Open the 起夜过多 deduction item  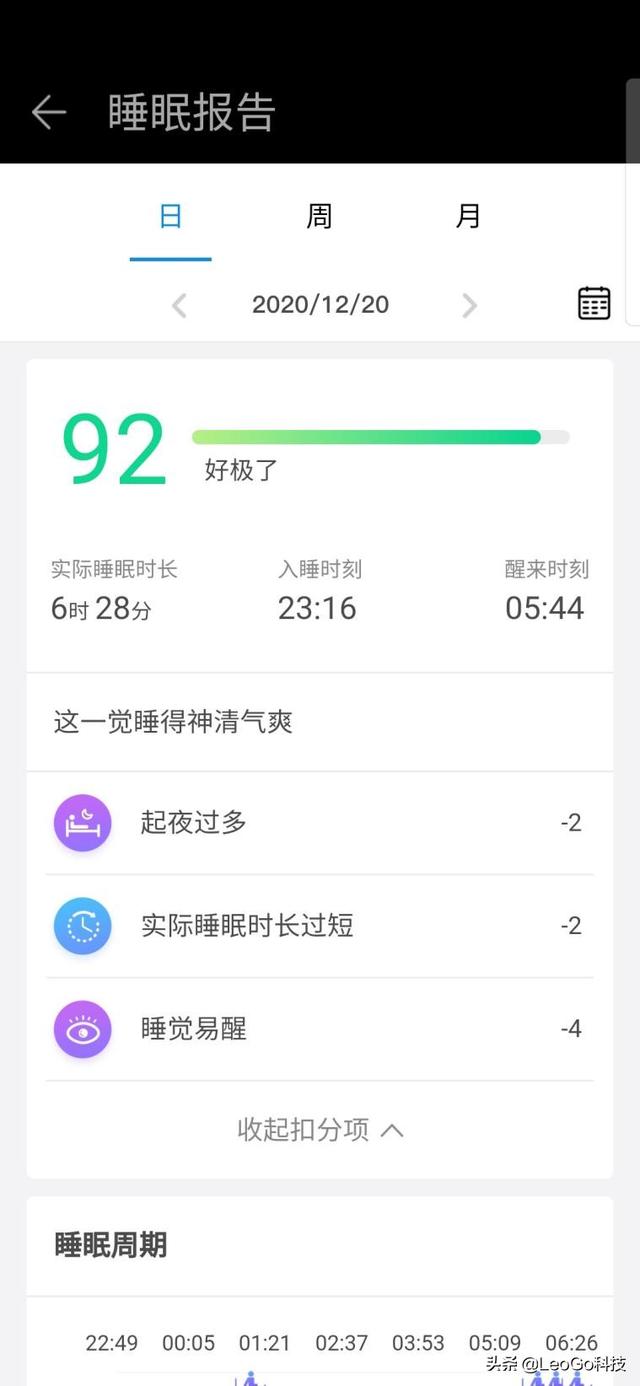click(x=320, y=823)
